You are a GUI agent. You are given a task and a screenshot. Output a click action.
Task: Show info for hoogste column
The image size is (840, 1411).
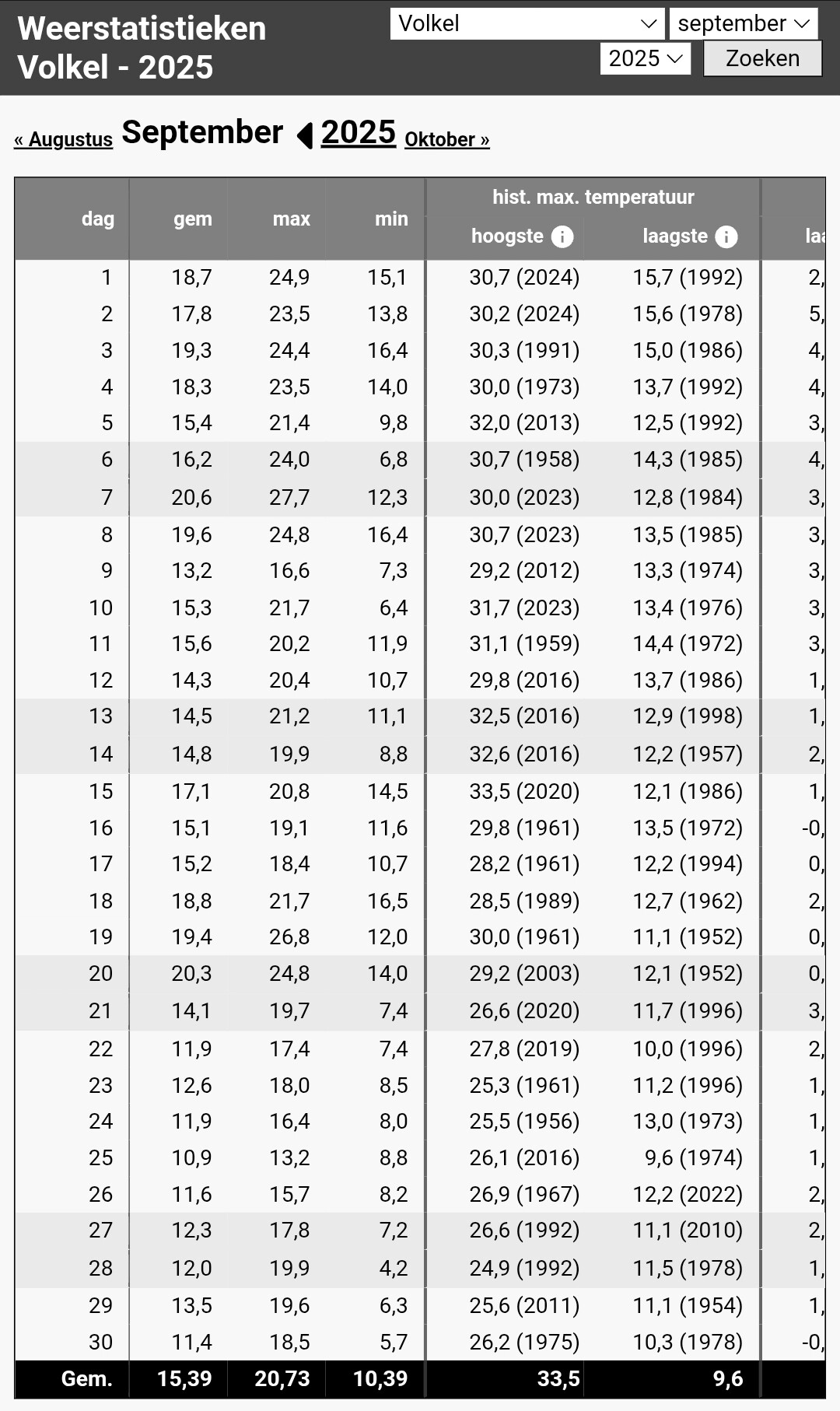[562, 236]
